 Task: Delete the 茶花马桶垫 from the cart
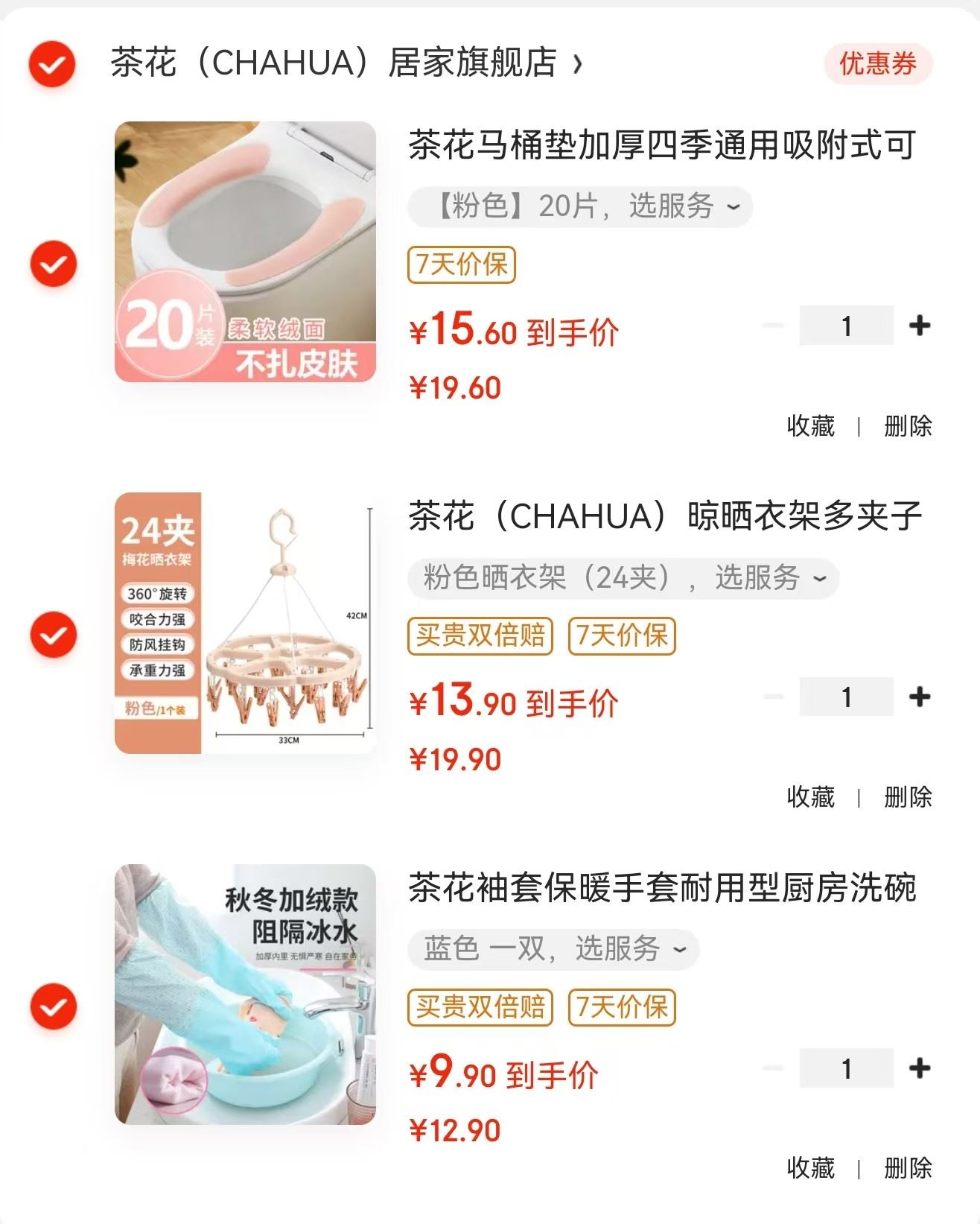pyautogui.click(x=908, y=426)
